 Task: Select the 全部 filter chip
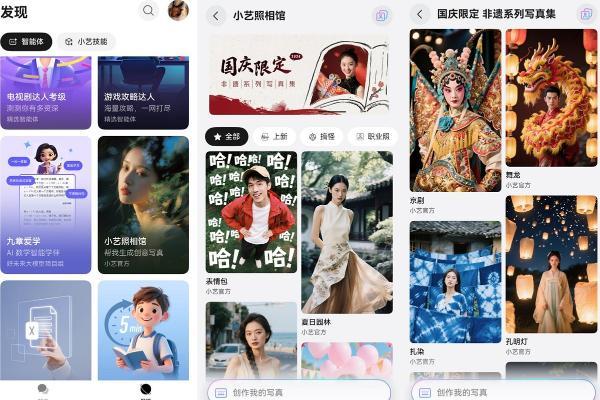(227, 136)
